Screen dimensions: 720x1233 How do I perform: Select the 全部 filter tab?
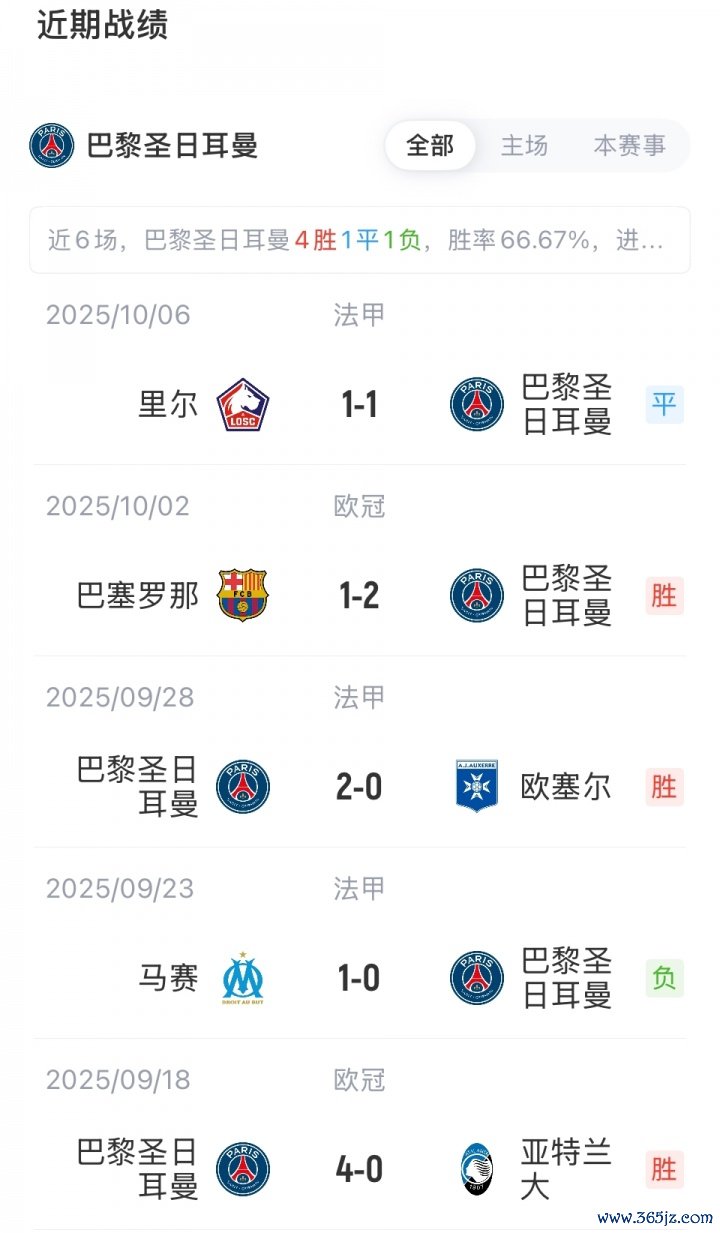pos(430,146)
